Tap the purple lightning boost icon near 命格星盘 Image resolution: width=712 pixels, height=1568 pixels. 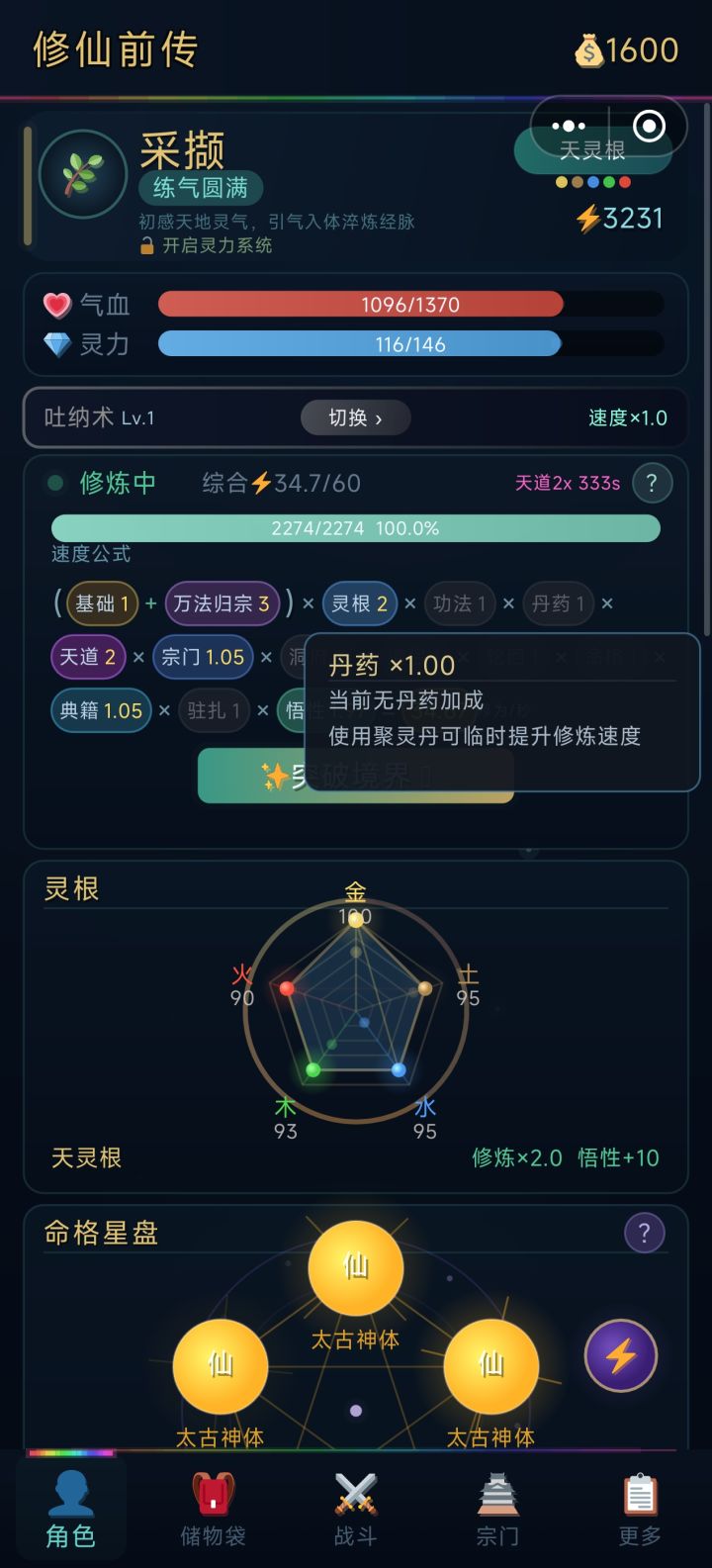coord(620,1357)
